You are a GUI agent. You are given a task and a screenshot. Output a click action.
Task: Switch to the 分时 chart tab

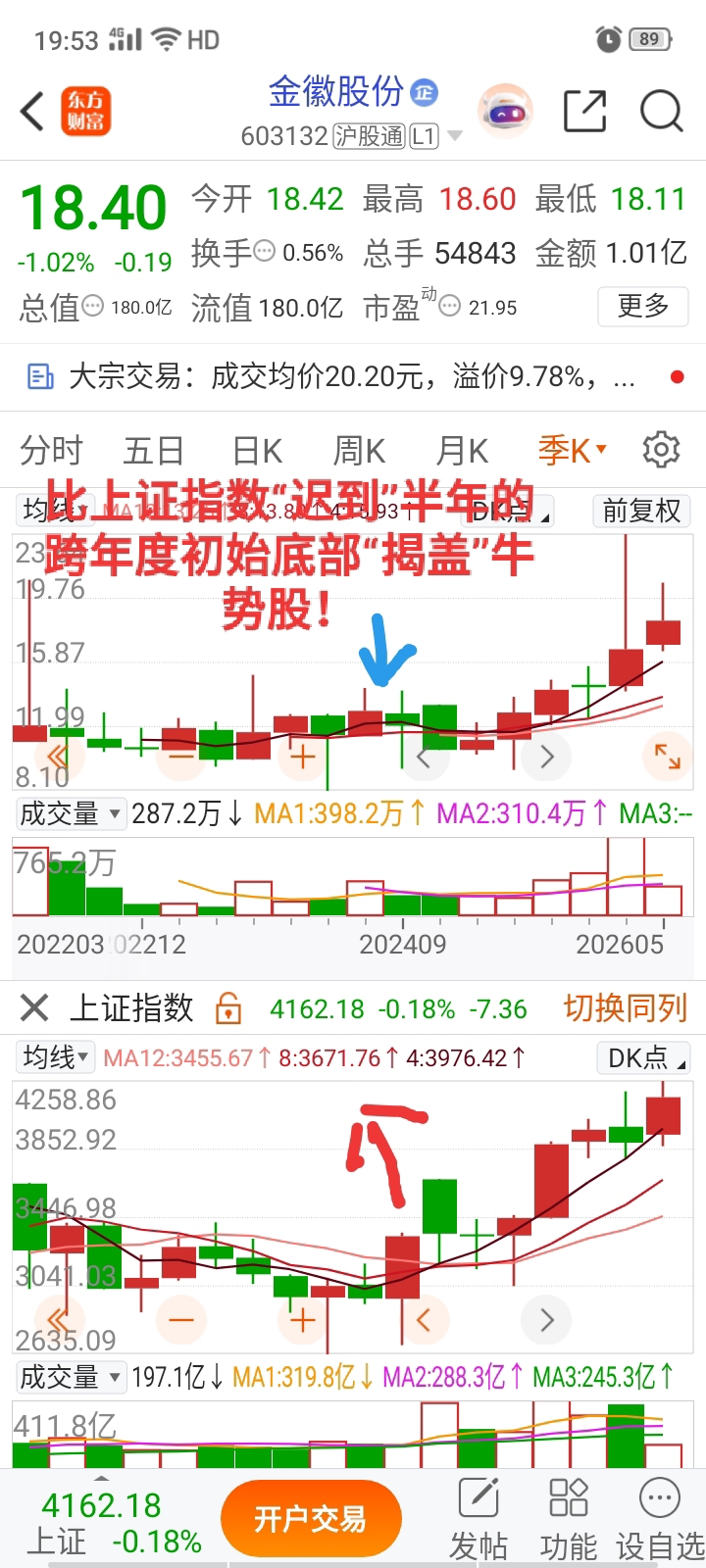click(x=51, y=451)
